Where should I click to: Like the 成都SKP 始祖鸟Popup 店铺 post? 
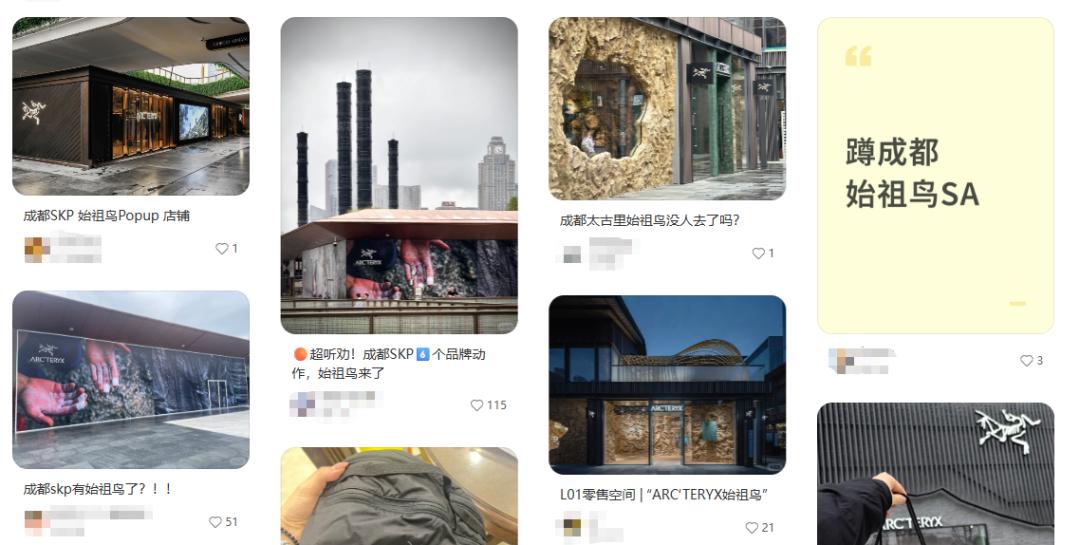(x=222, y=248)
